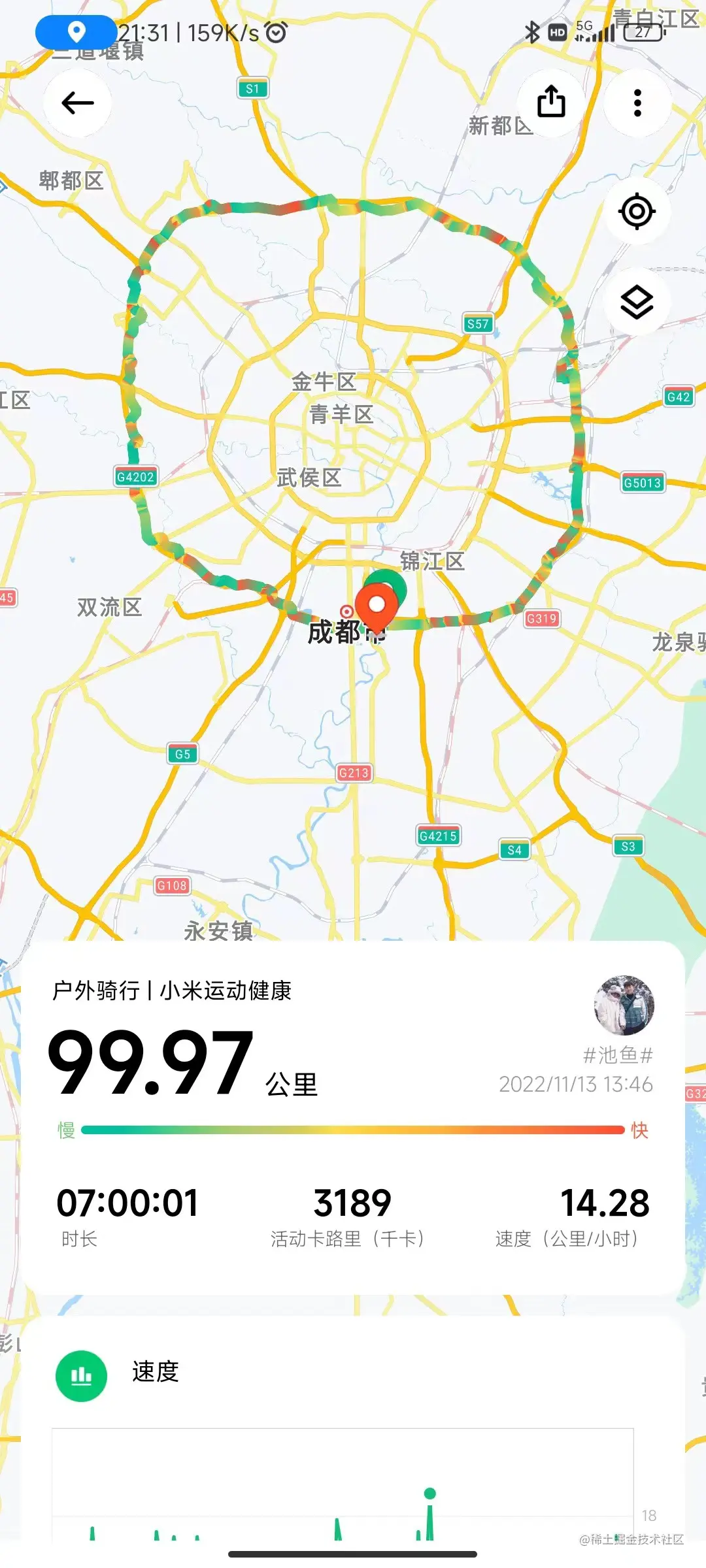The height and width of the screenshot is (1568, 706).
Task: Go back using the arrow button
Action: (x=77, y=103)
